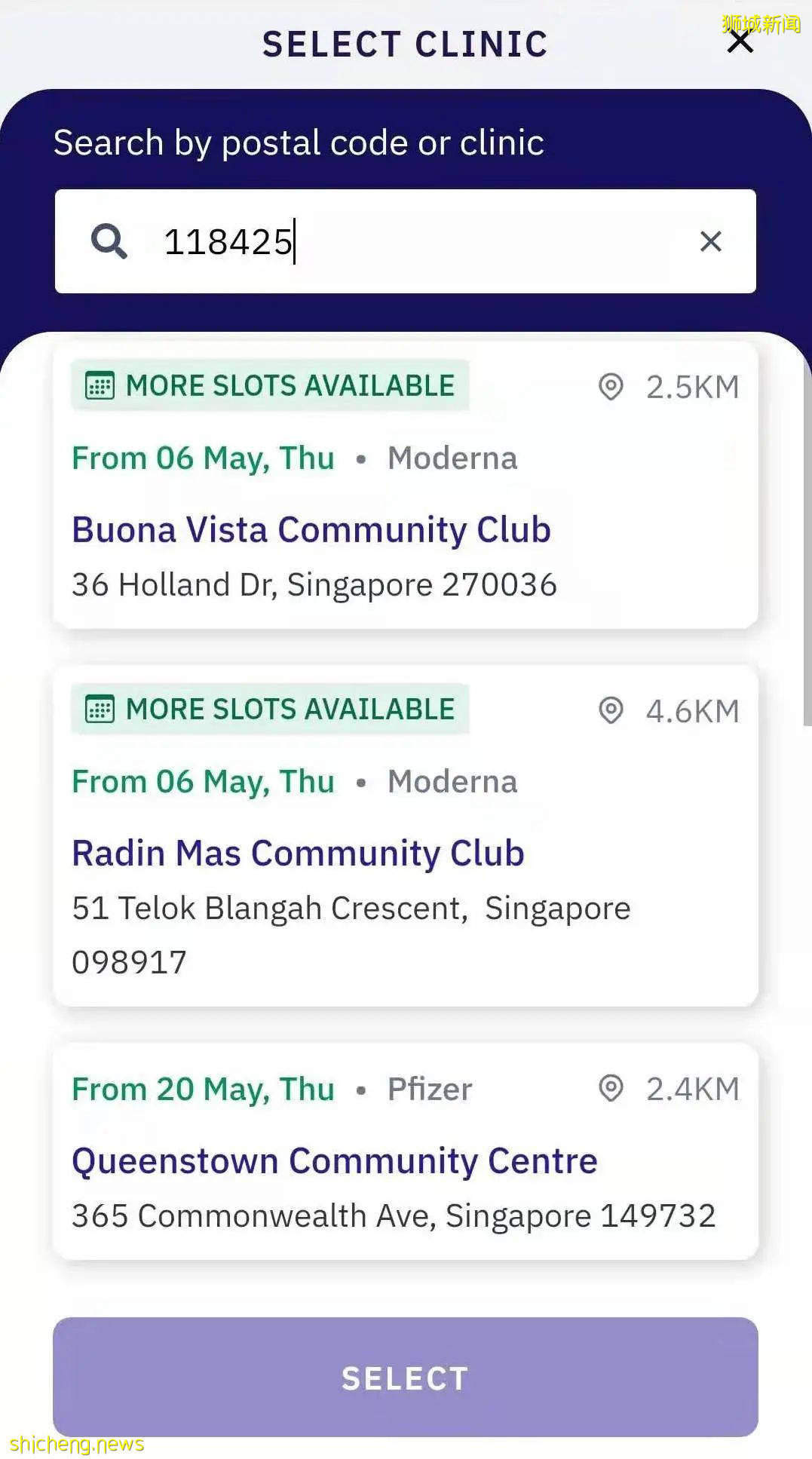This screenshot has height=1459, width=812.
Task: Close the Select Clinic dialog
Action: (740, 42)
